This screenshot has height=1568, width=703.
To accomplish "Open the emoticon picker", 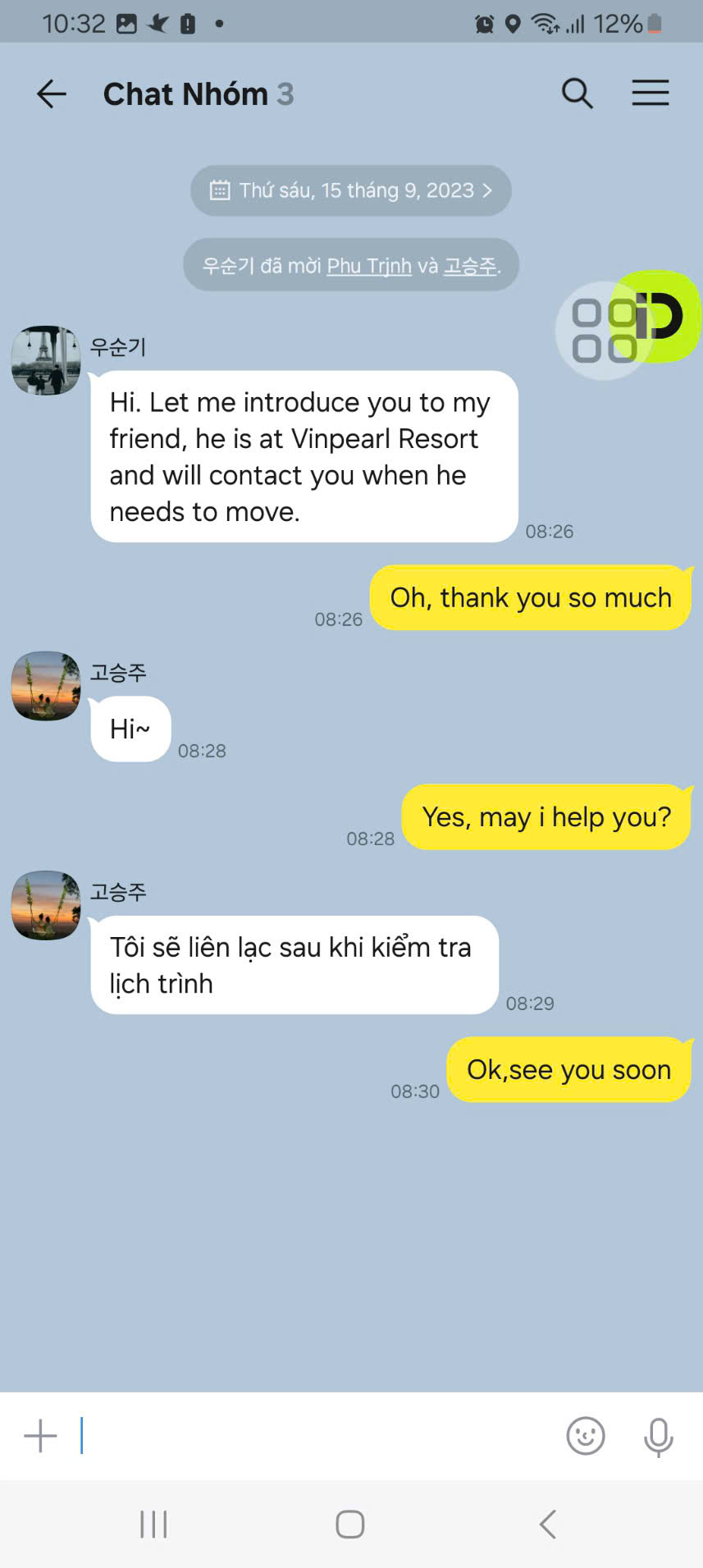I will click(x=586, y=1436).
